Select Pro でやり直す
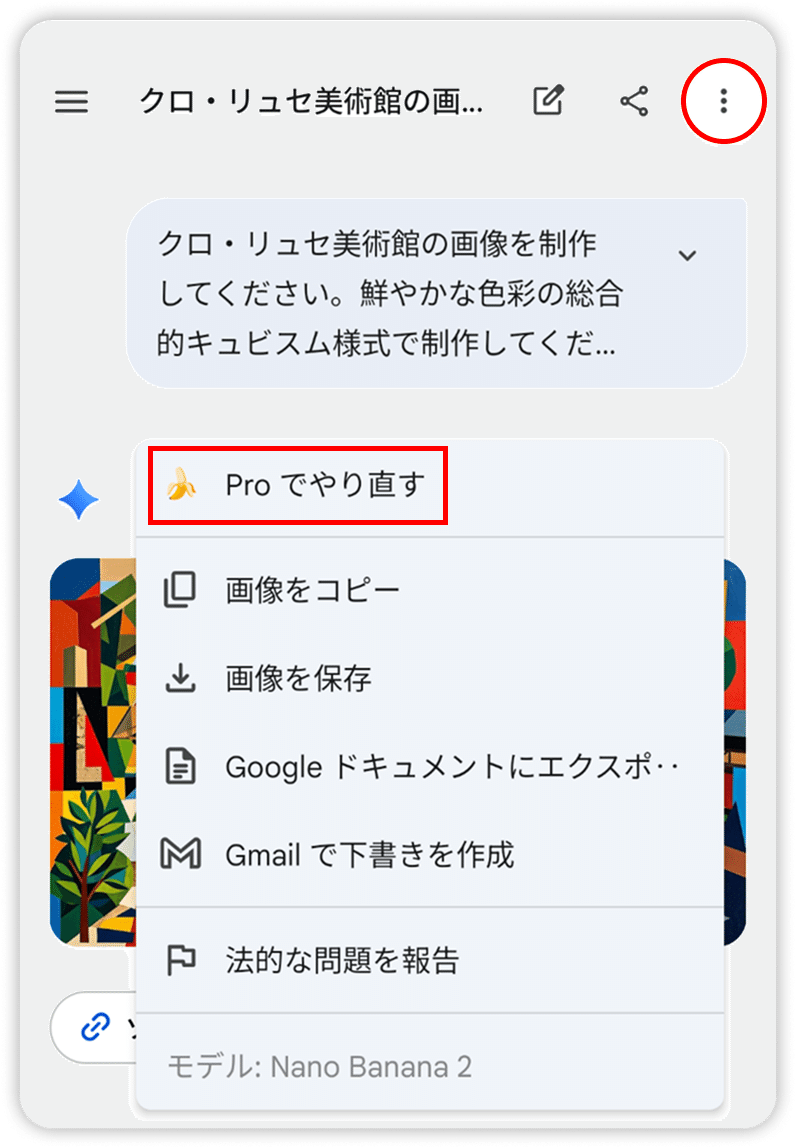796x1148 pixels. [298, 486]
